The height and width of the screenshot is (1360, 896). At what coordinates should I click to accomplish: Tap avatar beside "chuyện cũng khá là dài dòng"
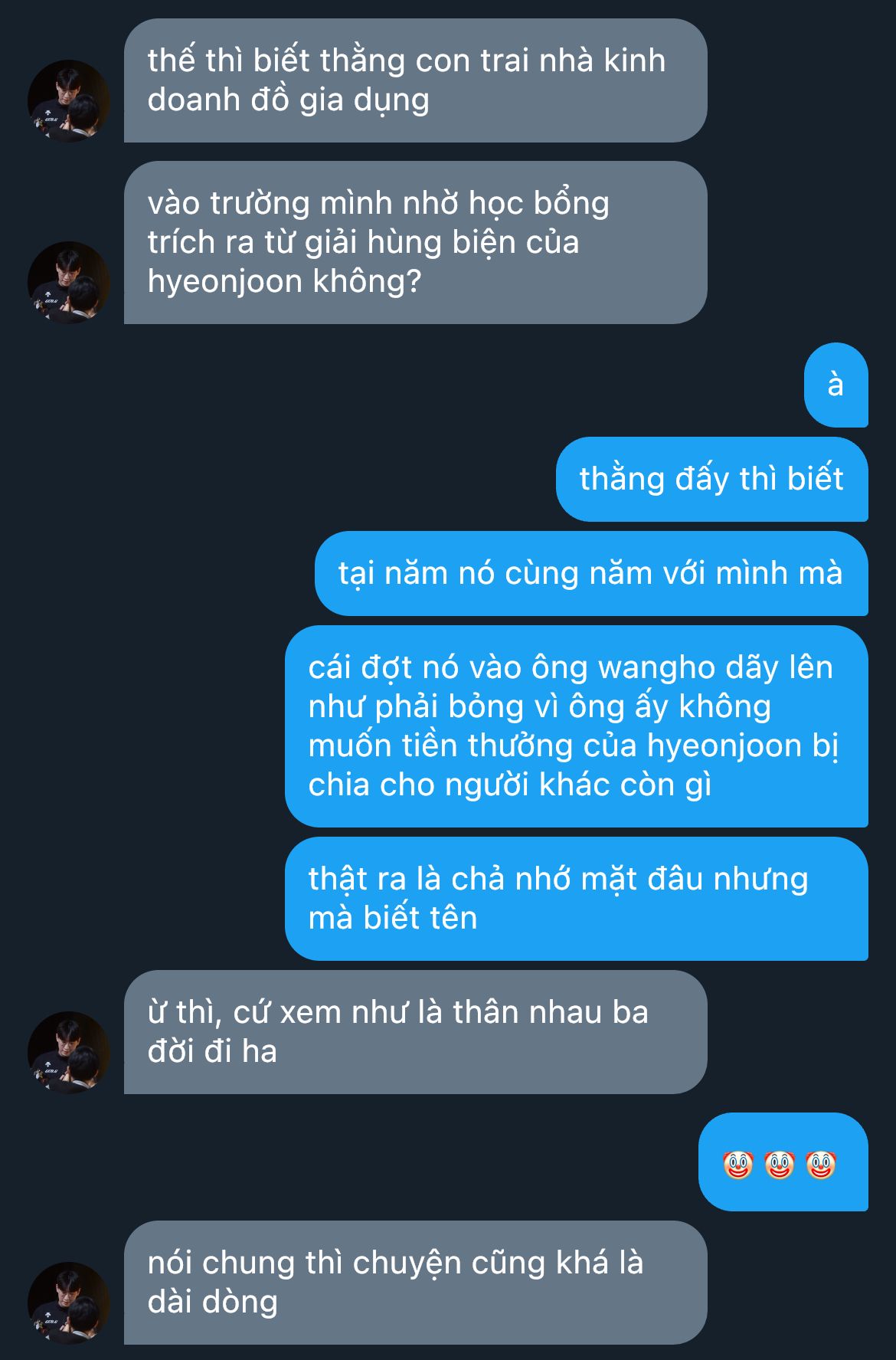point(69,1303)
